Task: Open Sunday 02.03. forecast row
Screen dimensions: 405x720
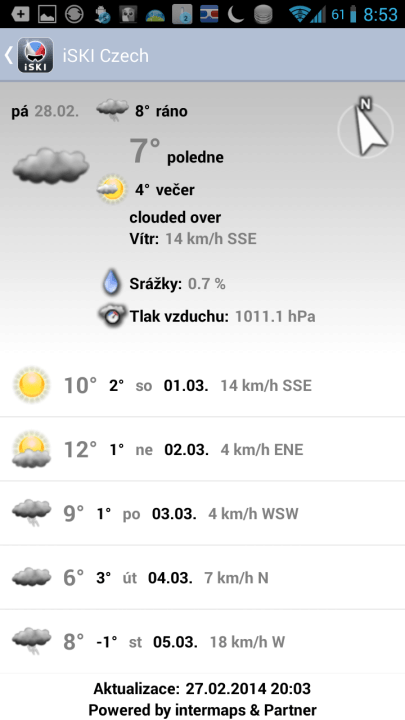Action: click(x=202, y=449)
